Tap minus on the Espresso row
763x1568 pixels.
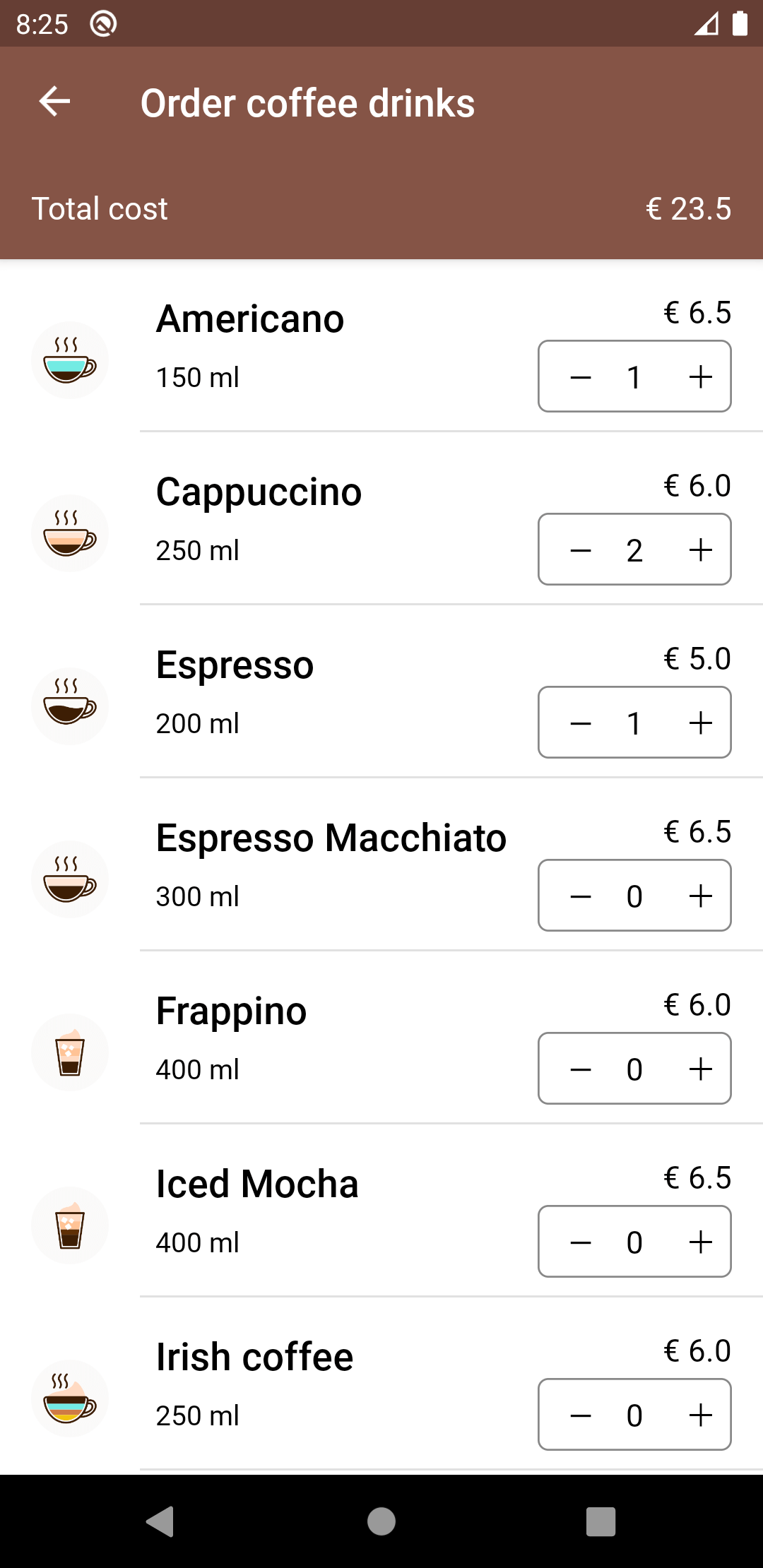click(581, 723)
